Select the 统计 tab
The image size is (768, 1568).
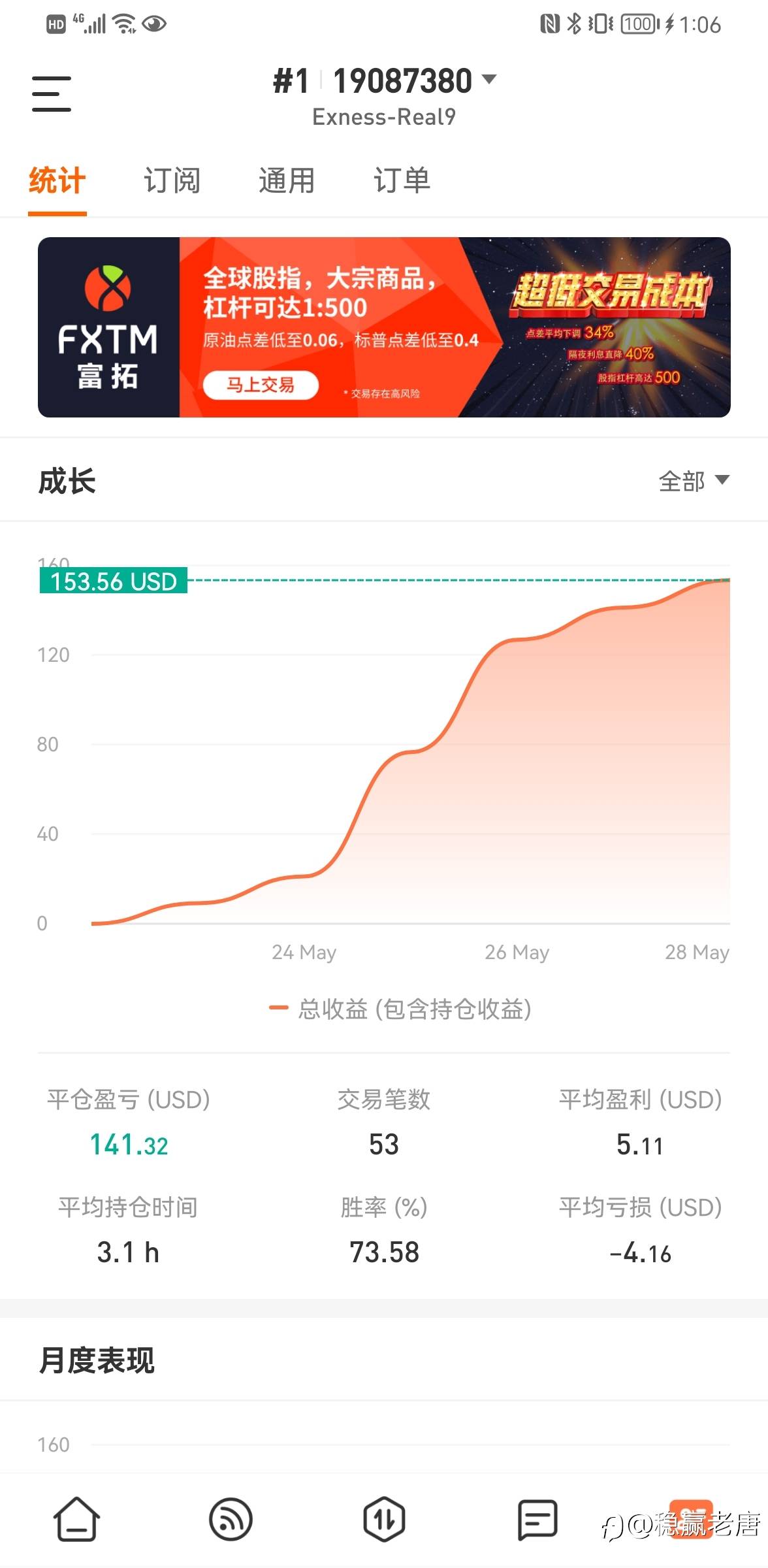coord(57,180)
